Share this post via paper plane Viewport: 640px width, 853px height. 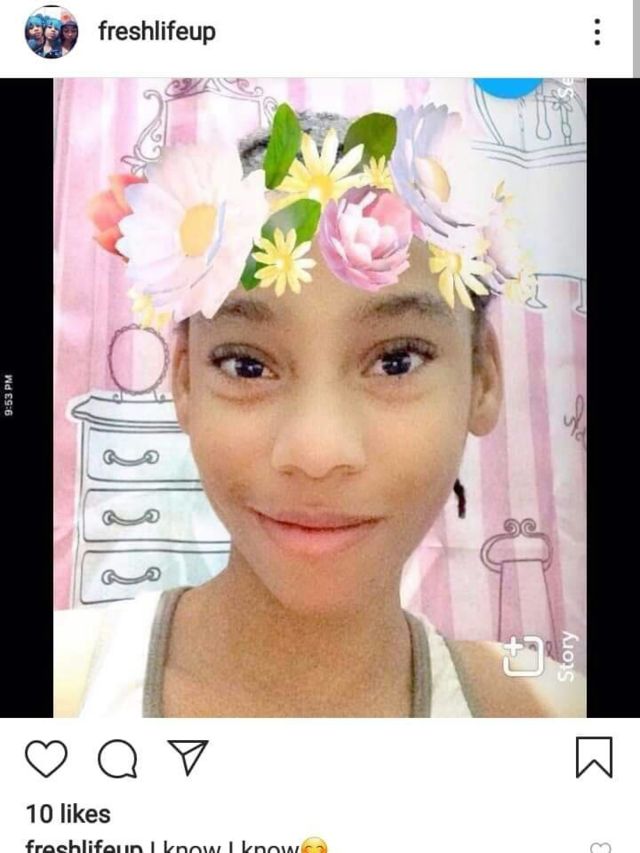[x=187, y=758]
